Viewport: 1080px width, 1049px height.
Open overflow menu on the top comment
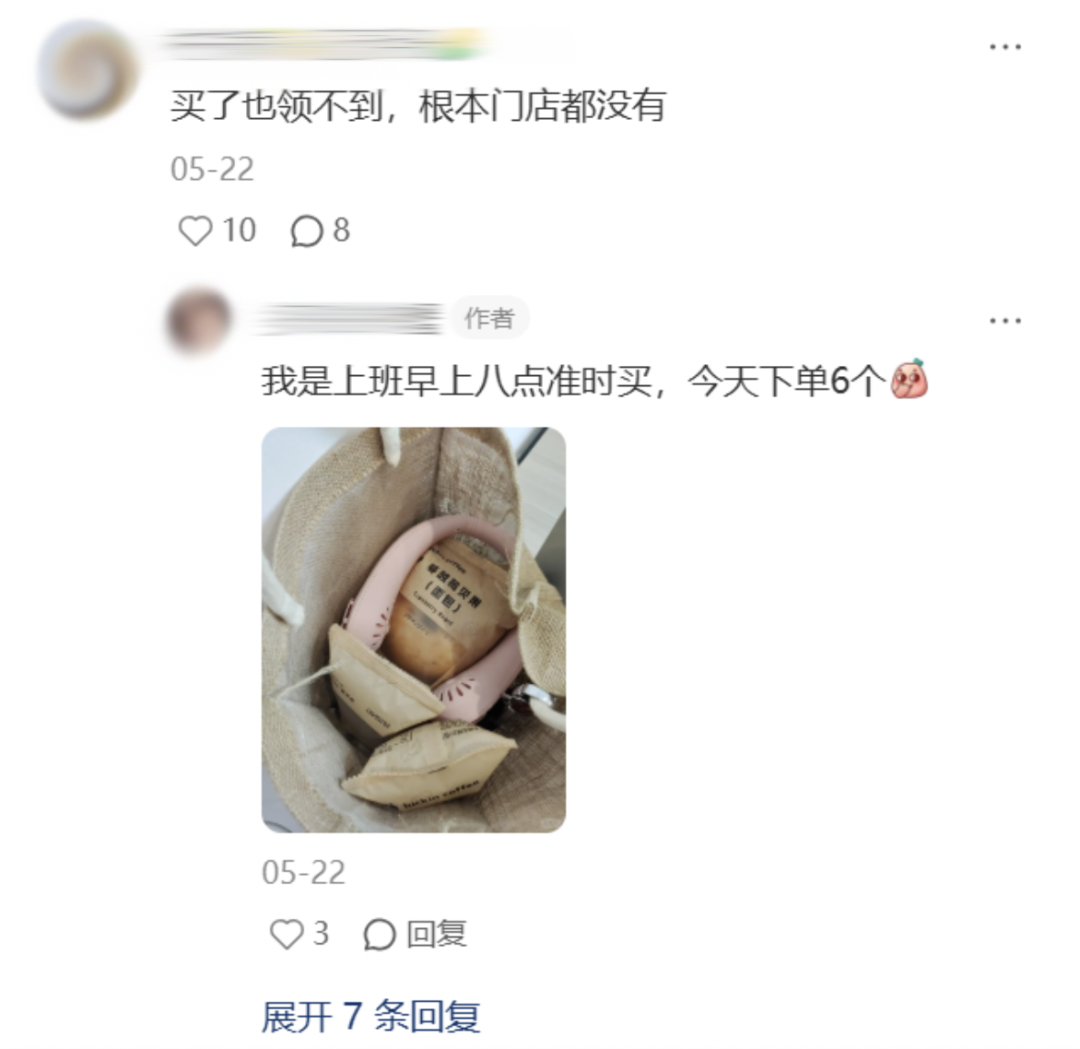(x=1005, y=47)
